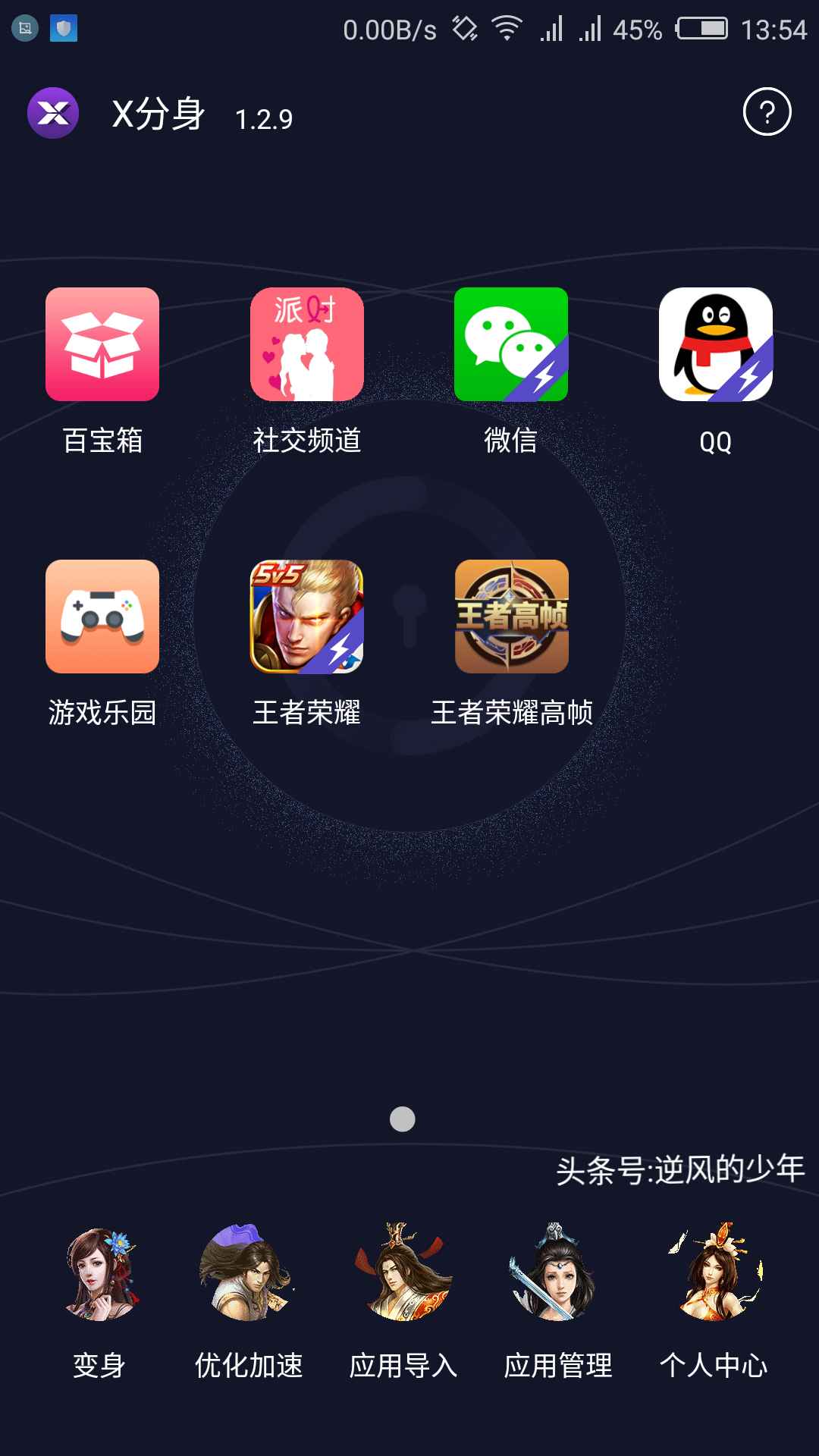819x1456 pixels.
Task: Open 游戏乐园 game park
Action: (x=102, y=617)
